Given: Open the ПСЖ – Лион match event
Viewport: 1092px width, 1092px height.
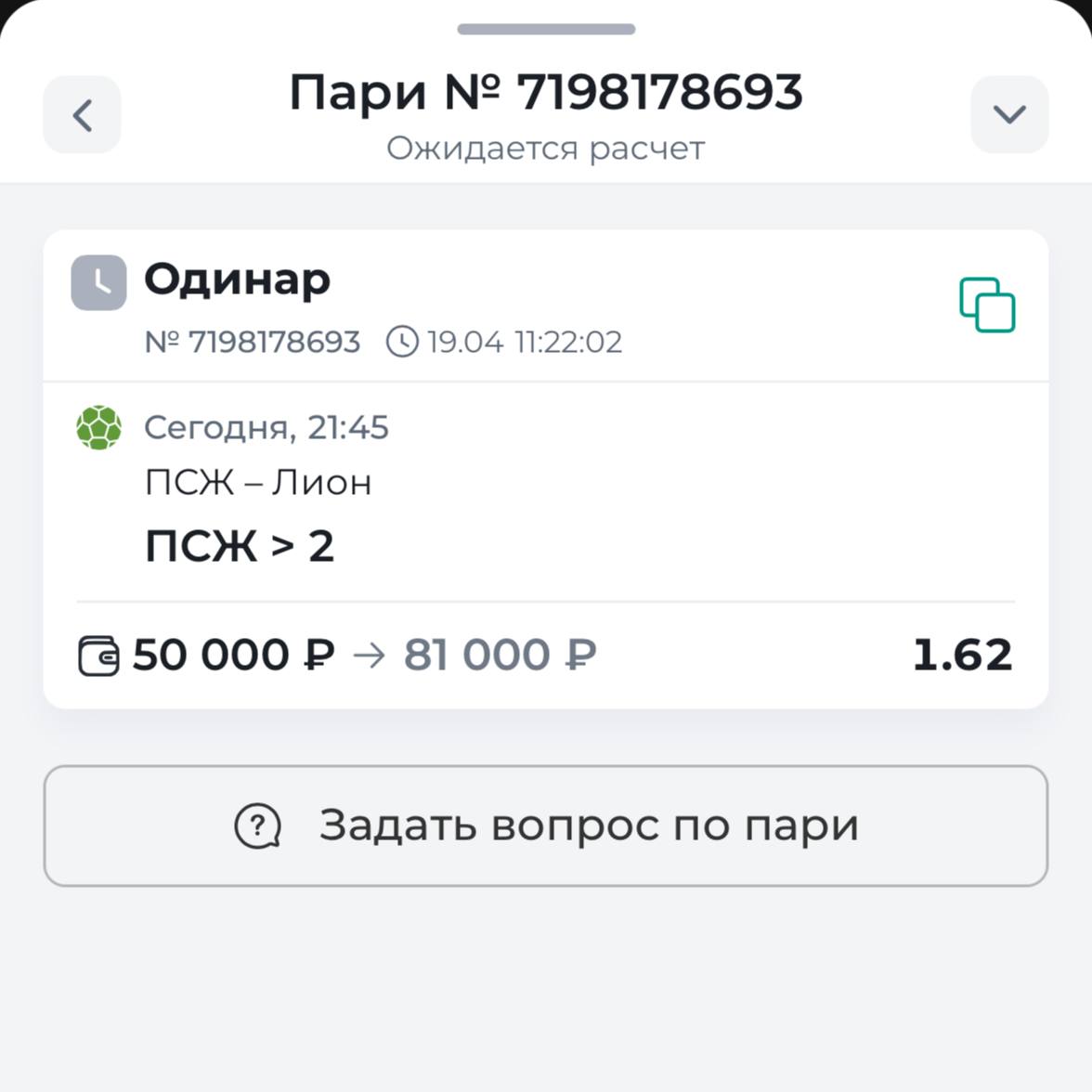Looking at the screenshot, I should pos(258,483).
